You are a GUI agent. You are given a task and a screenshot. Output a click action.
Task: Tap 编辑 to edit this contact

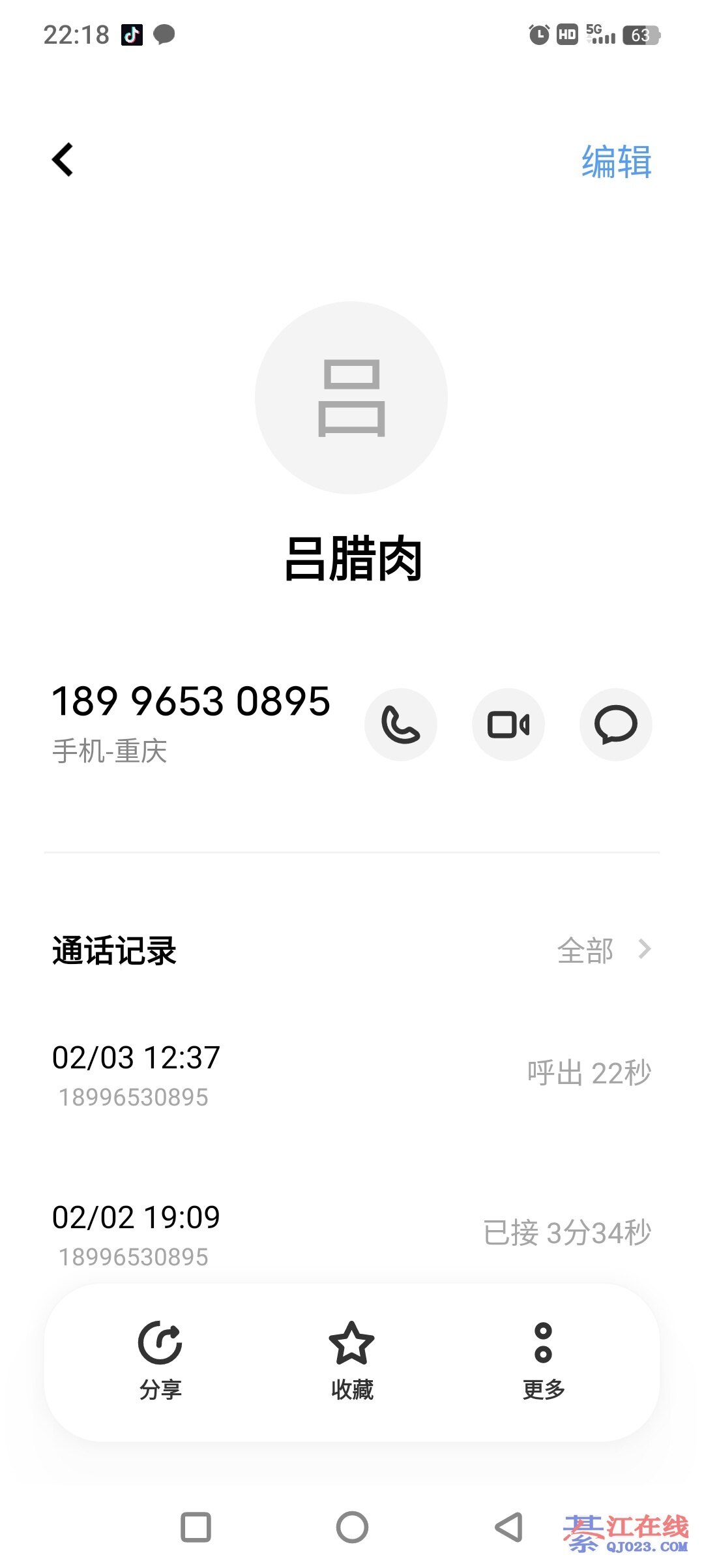[616, 162]
